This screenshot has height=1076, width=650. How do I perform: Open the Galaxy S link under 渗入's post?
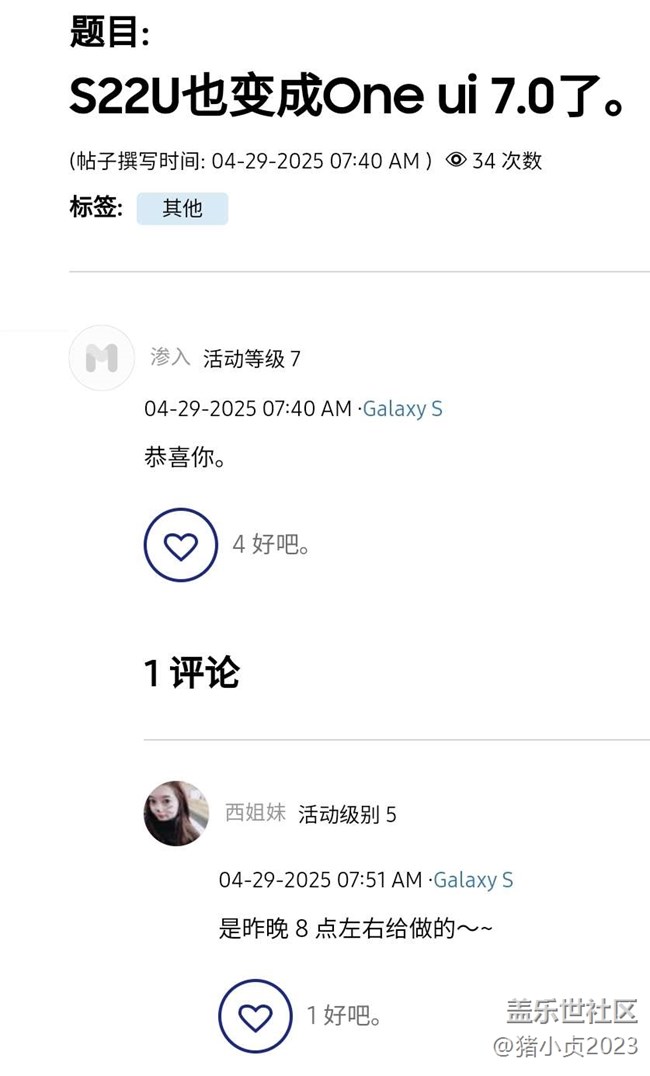pos(402,409)
